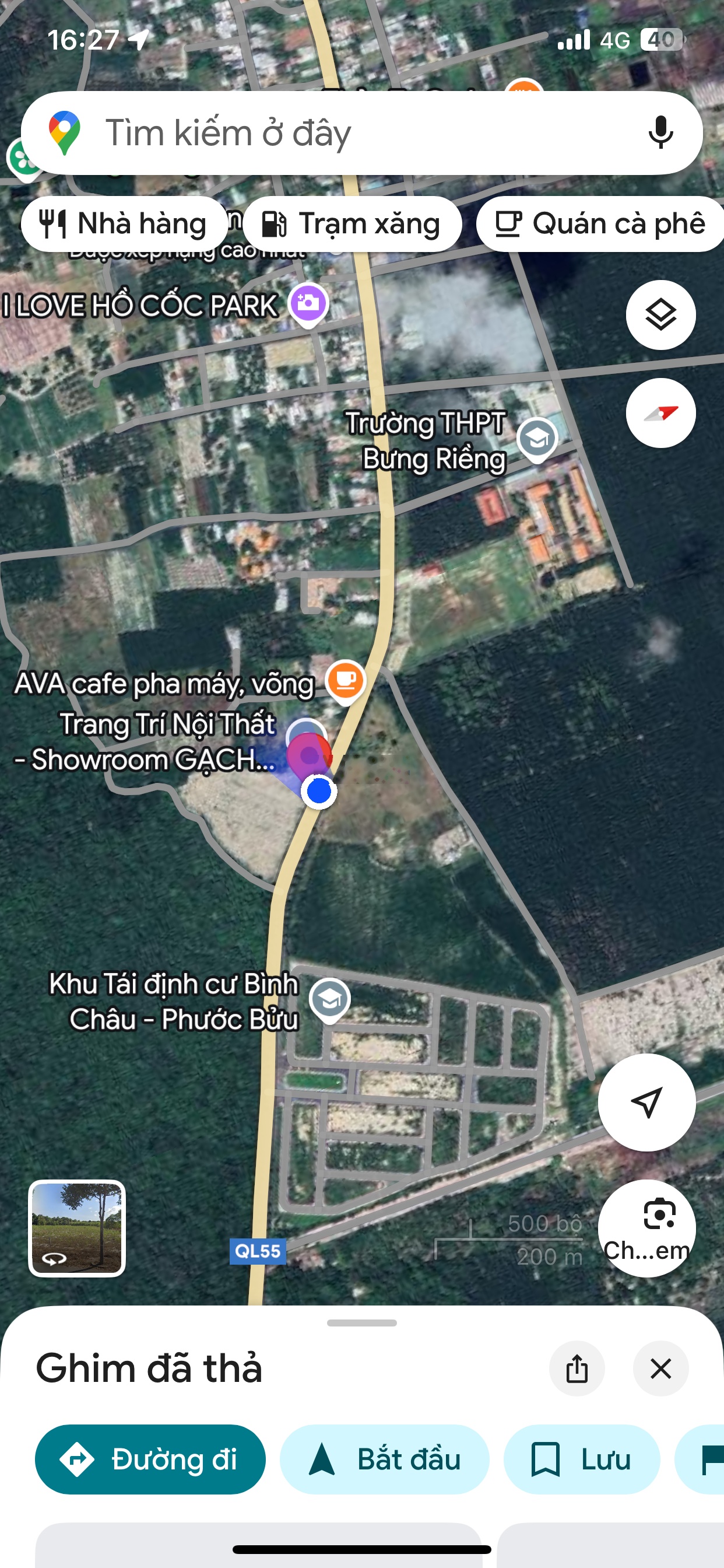Select the 'Nhà hàng' chip

pos(124,223)
